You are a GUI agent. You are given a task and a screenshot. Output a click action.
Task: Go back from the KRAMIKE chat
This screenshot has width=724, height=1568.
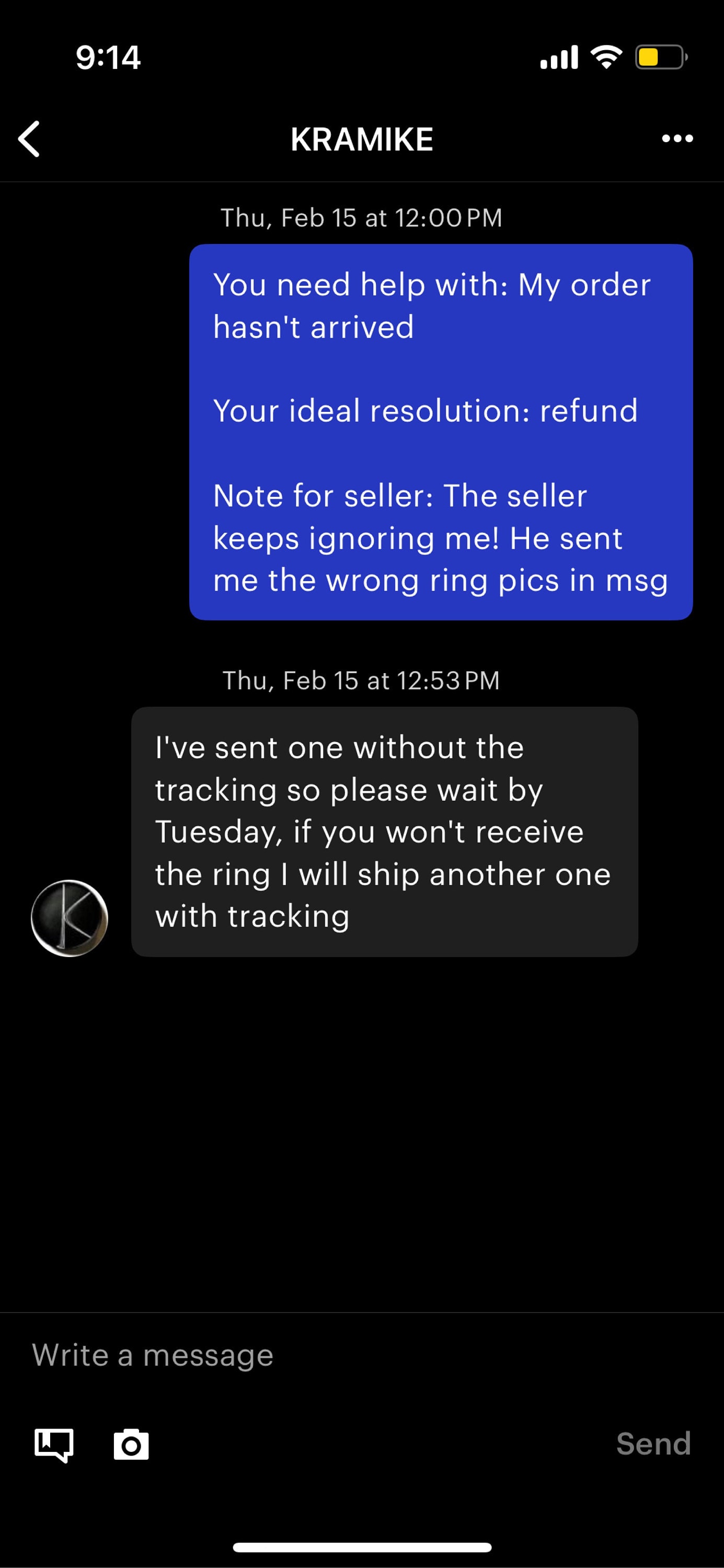click(29, 139)
